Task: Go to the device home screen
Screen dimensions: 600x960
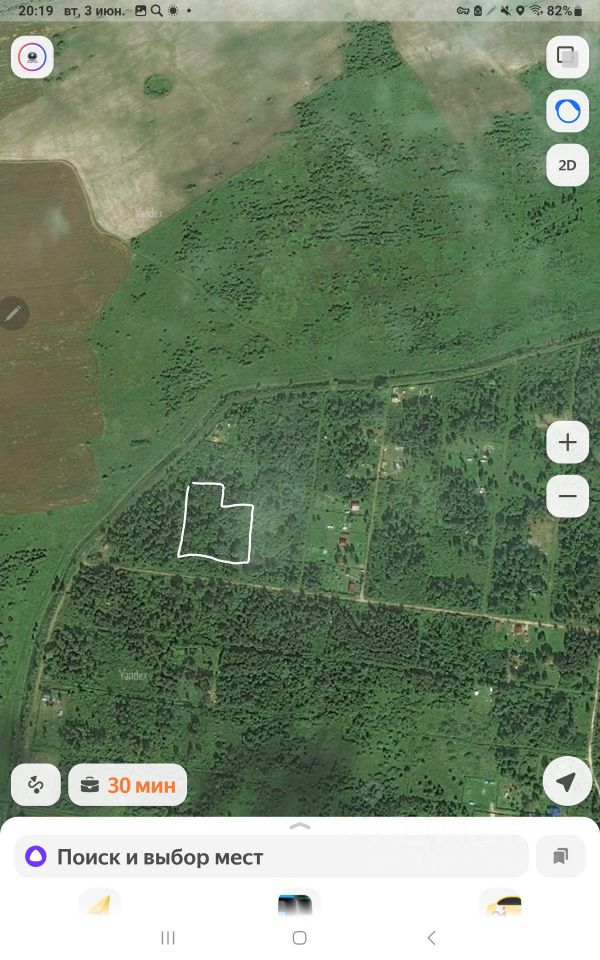Action: pos(299,938)
